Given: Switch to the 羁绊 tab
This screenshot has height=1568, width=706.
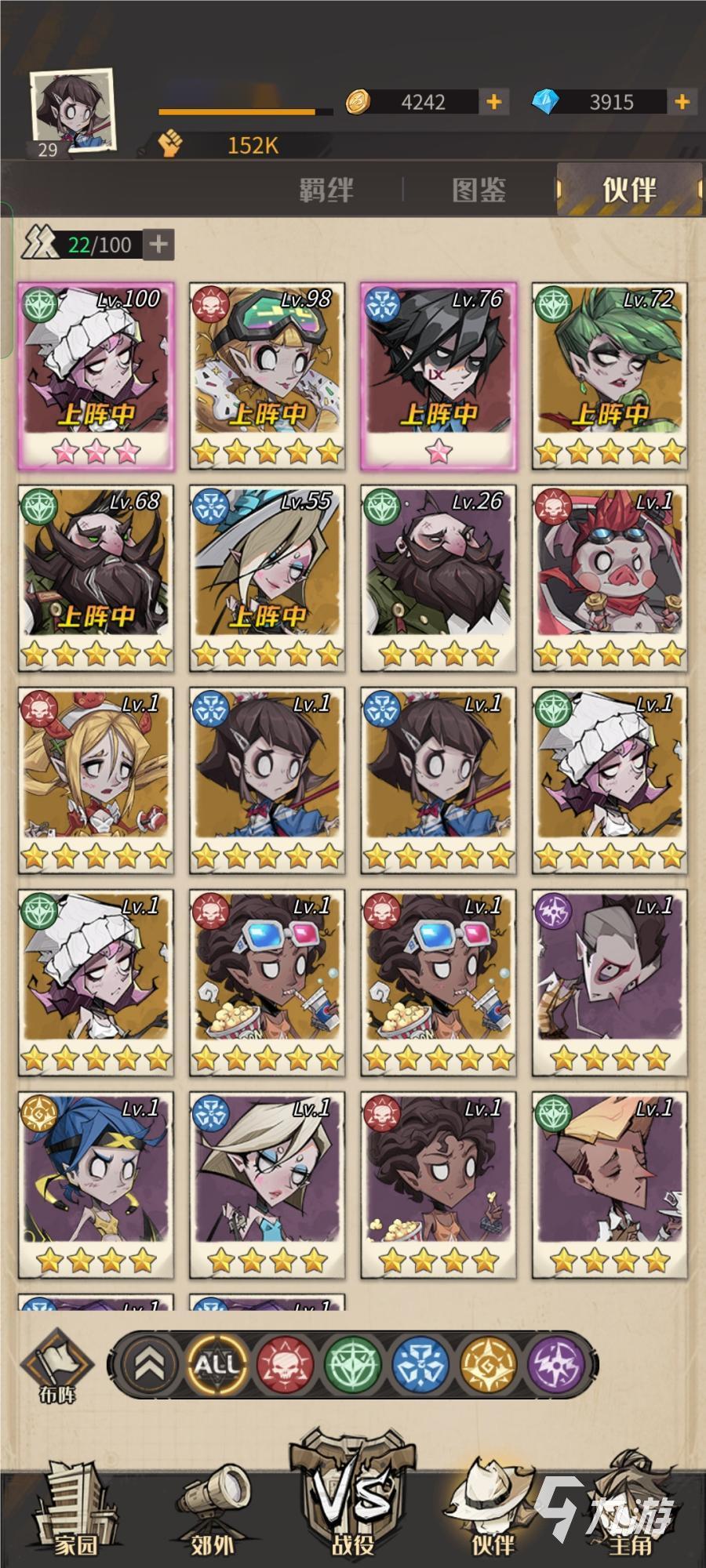Looking at the screenshot, I should (x=326, y=190).
